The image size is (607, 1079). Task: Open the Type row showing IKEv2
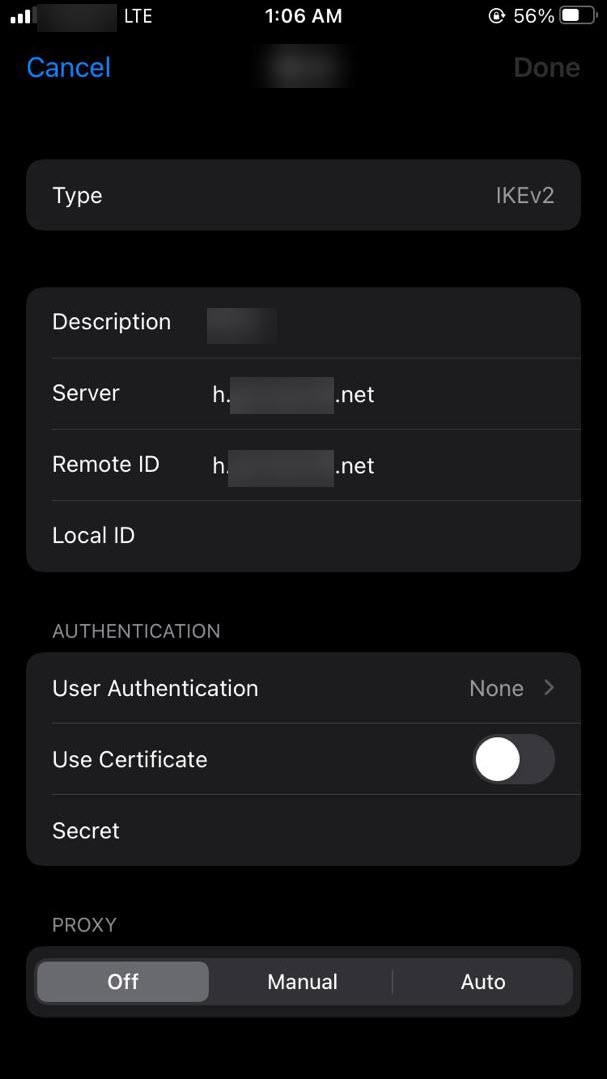pos(303,195)
